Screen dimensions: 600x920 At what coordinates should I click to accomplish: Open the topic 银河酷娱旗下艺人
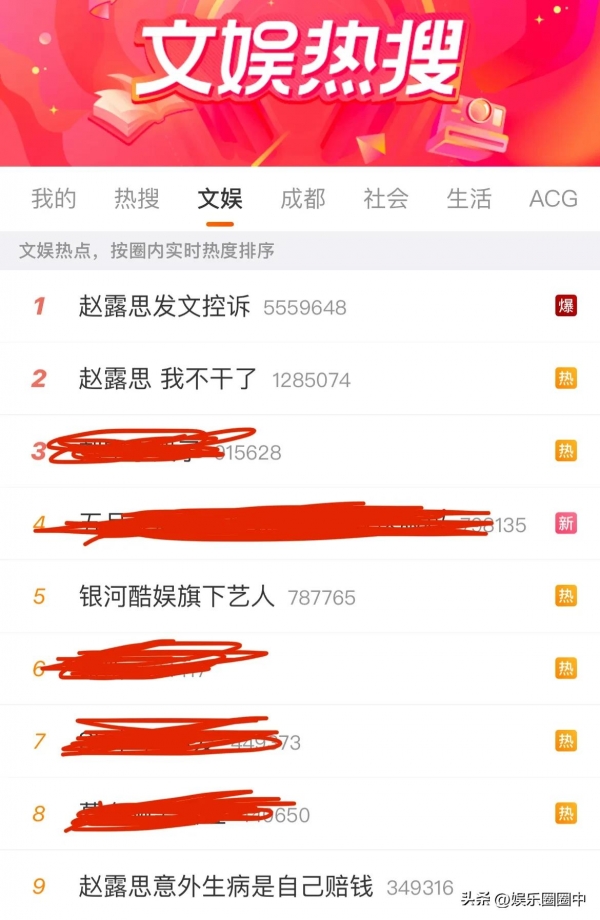click(176, 597)
